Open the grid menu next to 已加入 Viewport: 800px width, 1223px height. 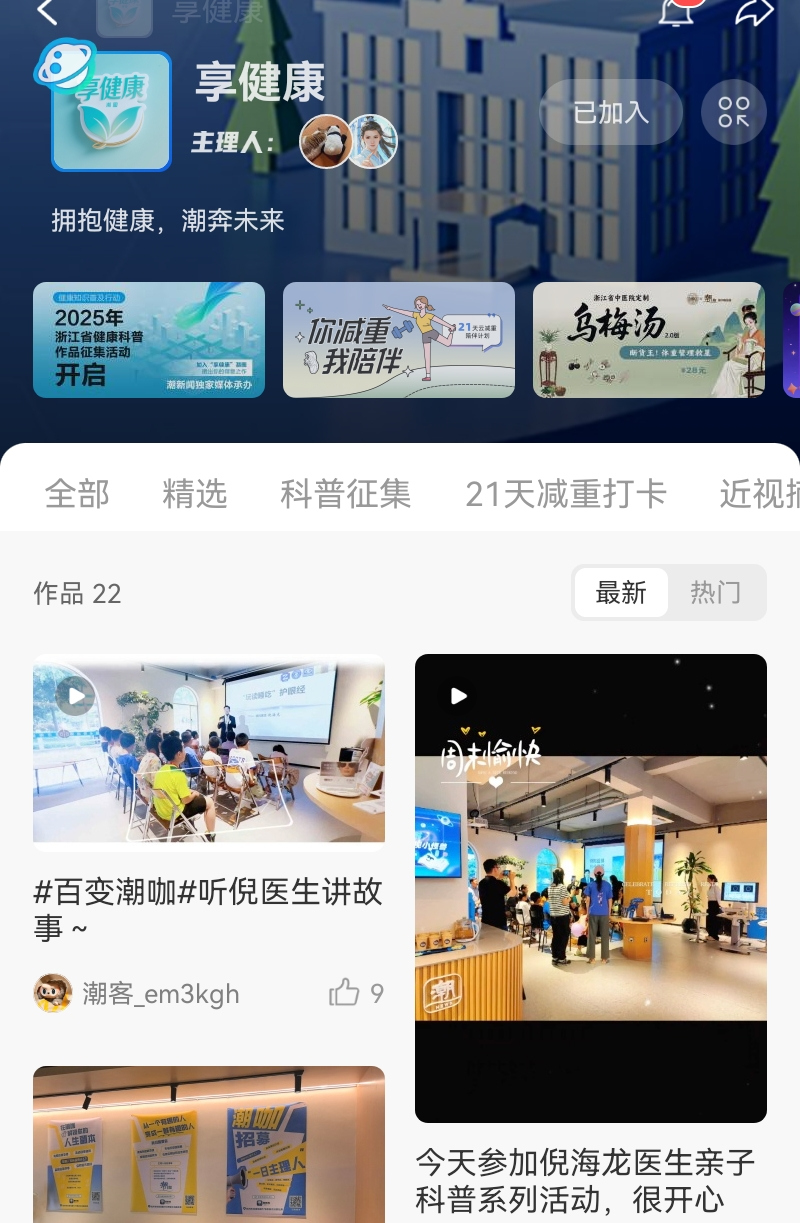(x=734, y=112)
